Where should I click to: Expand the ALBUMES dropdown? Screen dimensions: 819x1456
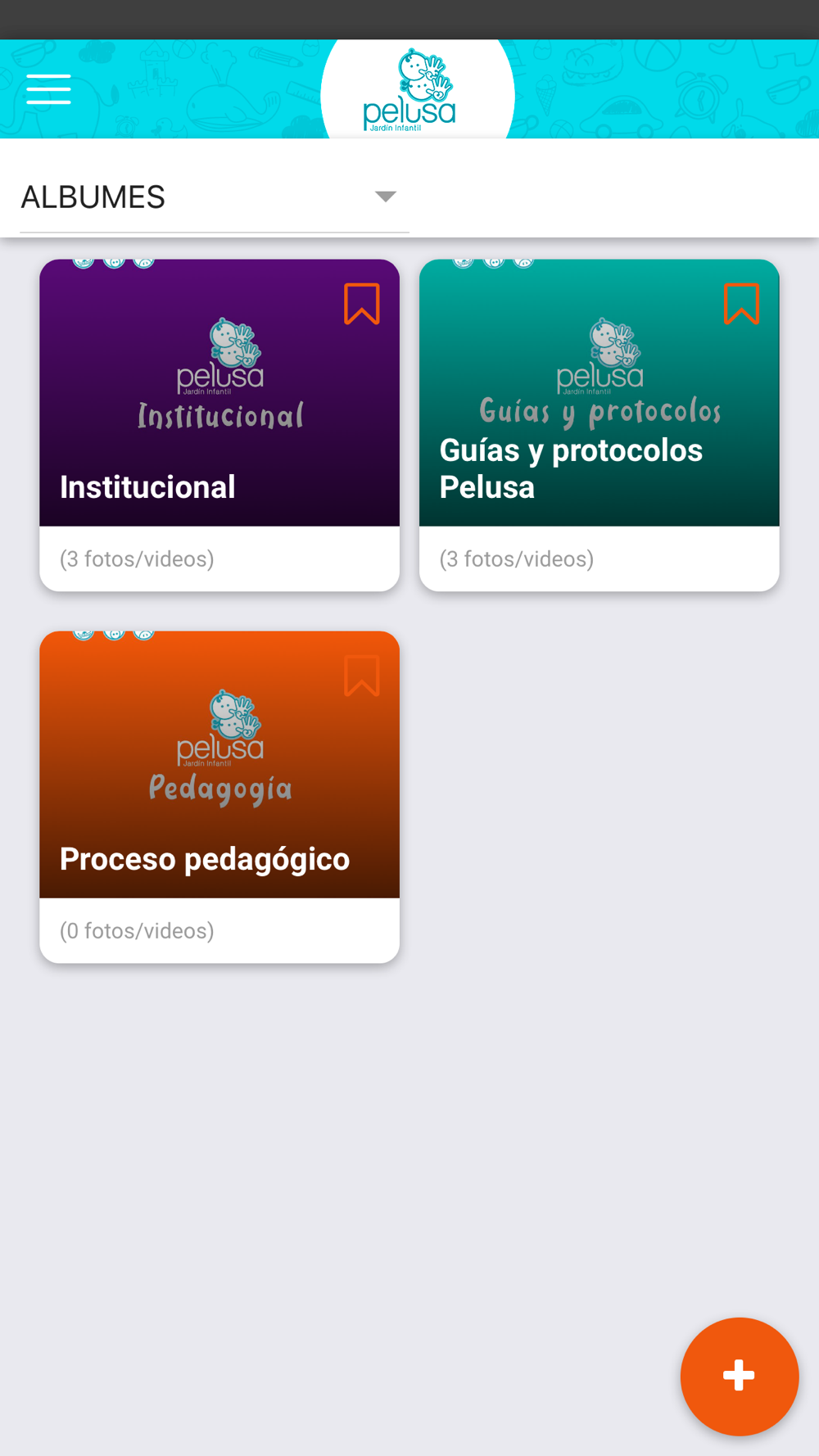coord(215,197)
